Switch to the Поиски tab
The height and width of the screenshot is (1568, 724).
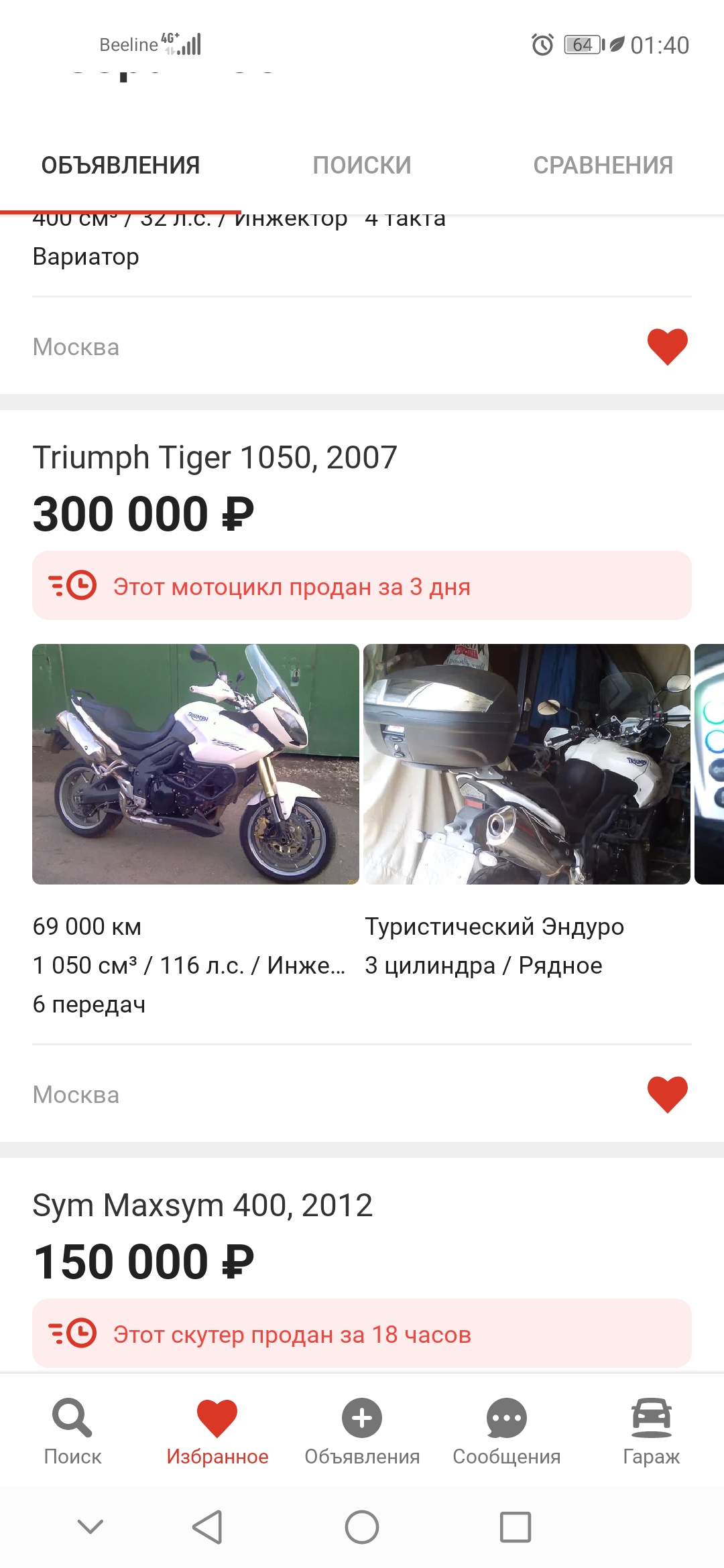362,165
